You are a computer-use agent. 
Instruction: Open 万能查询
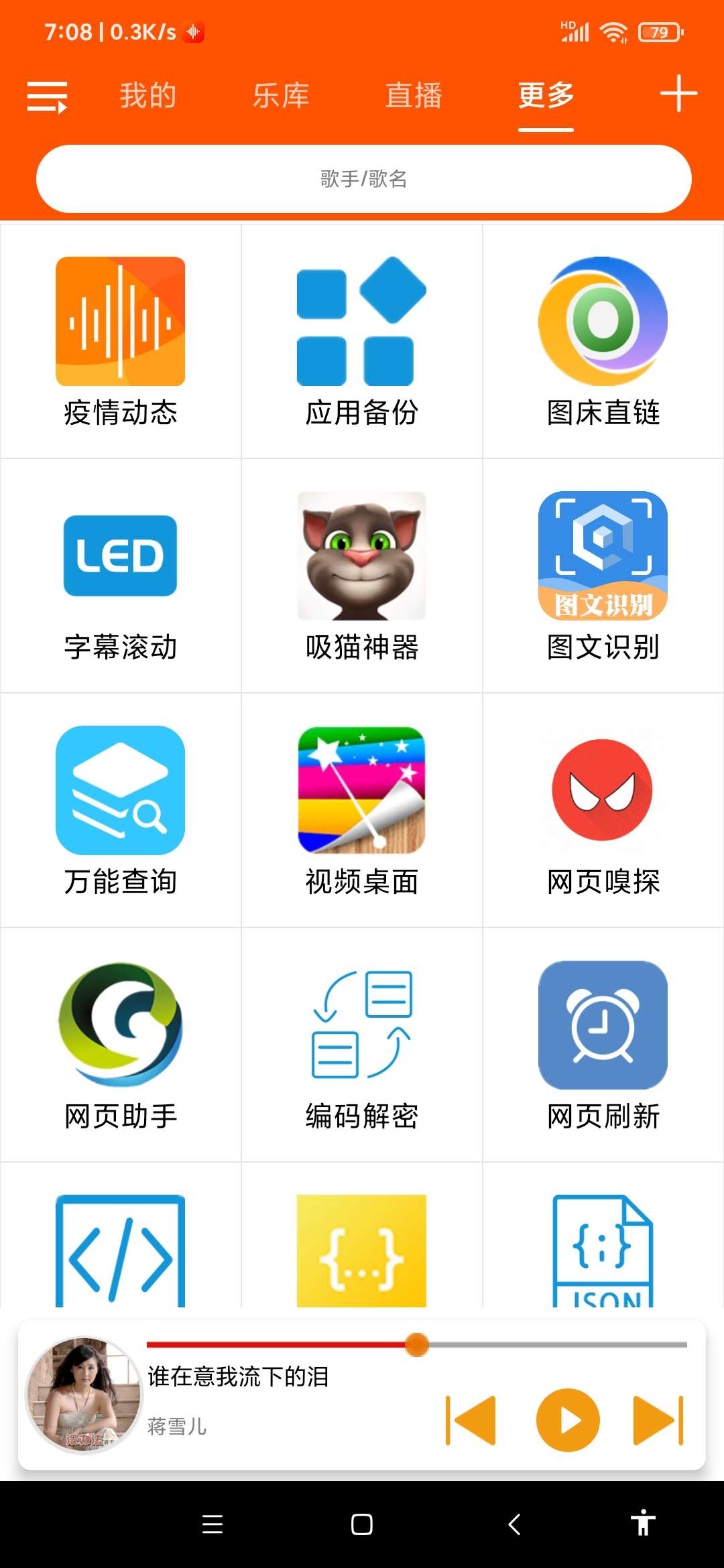coord(121,809)
